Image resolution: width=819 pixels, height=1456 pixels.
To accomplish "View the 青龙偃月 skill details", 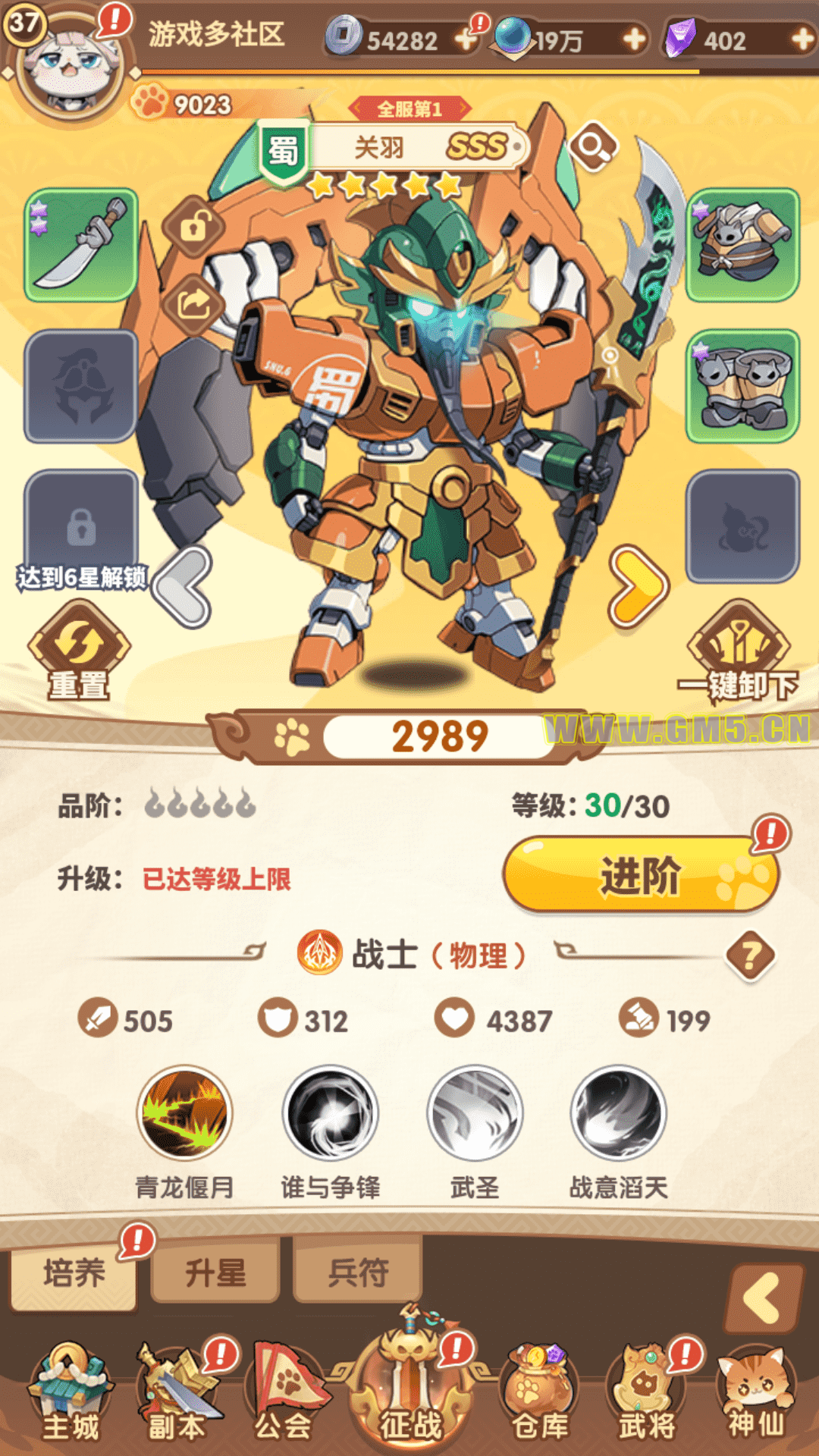I will pyautogui.click(x=184, y=1113).
